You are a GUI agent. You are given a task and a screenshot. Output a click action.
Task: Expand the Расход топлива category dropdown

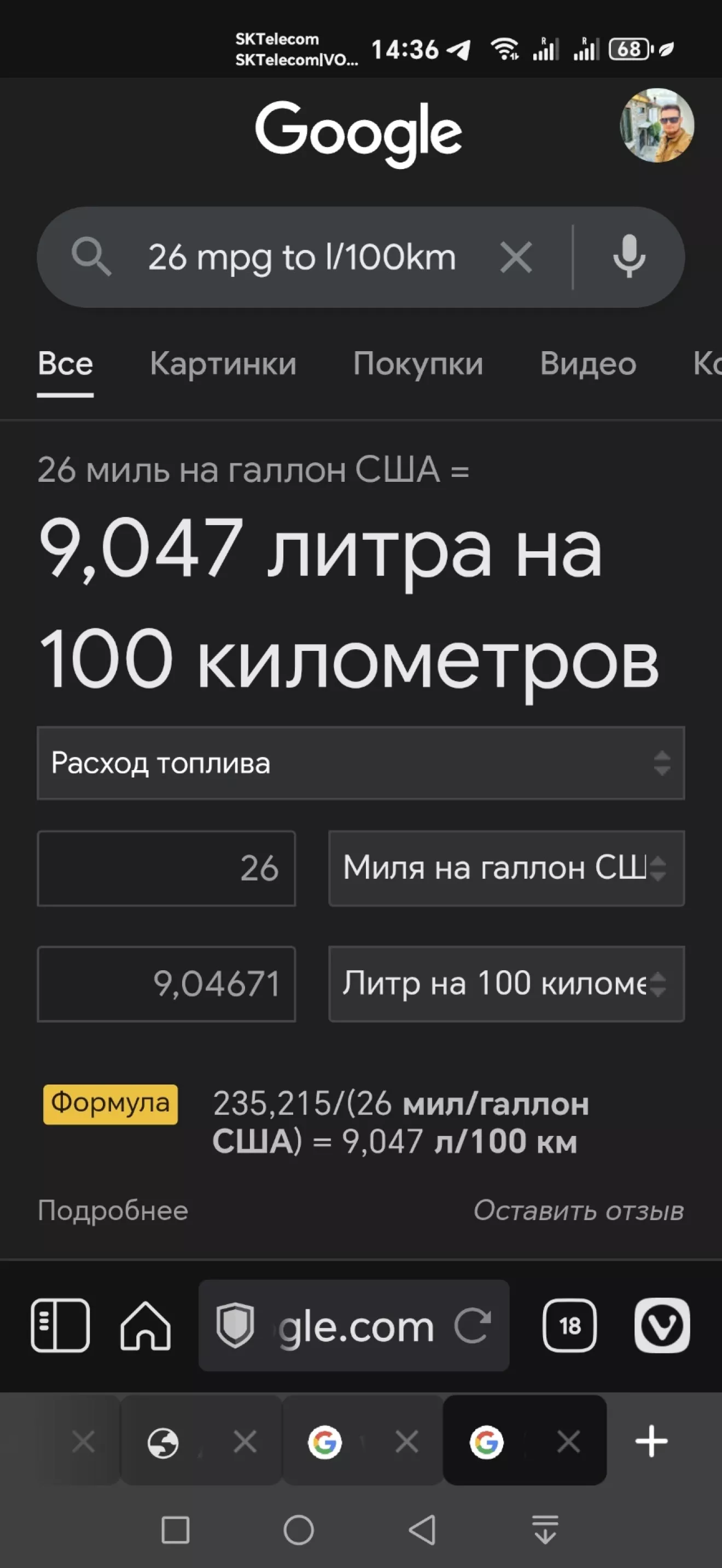tap(360, 763)
